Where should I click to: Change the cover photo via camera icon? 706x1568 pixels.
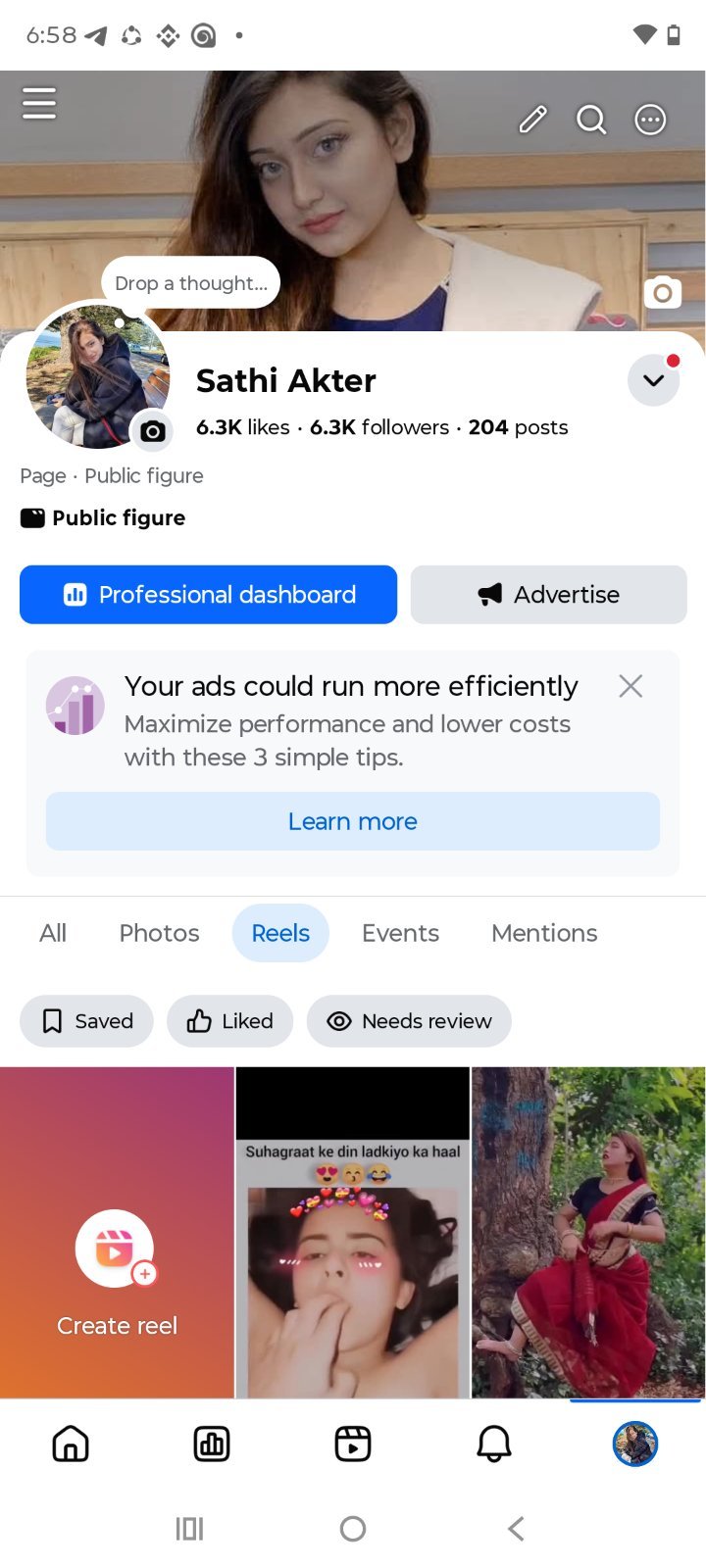coord(663,292)
